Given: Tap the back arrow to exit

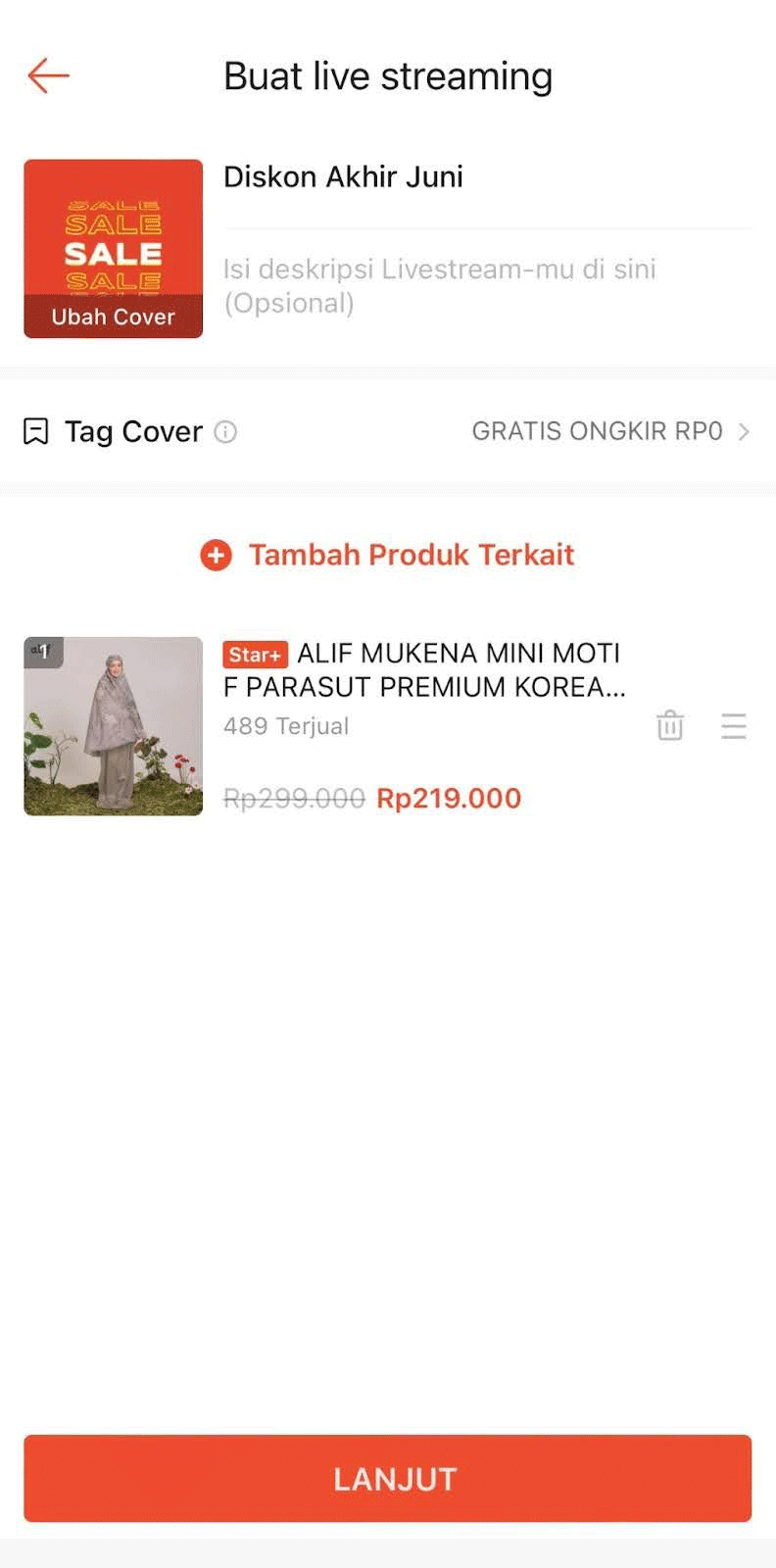Looking at the screenshot, I should pyautogui.click(x=47, y=75).
